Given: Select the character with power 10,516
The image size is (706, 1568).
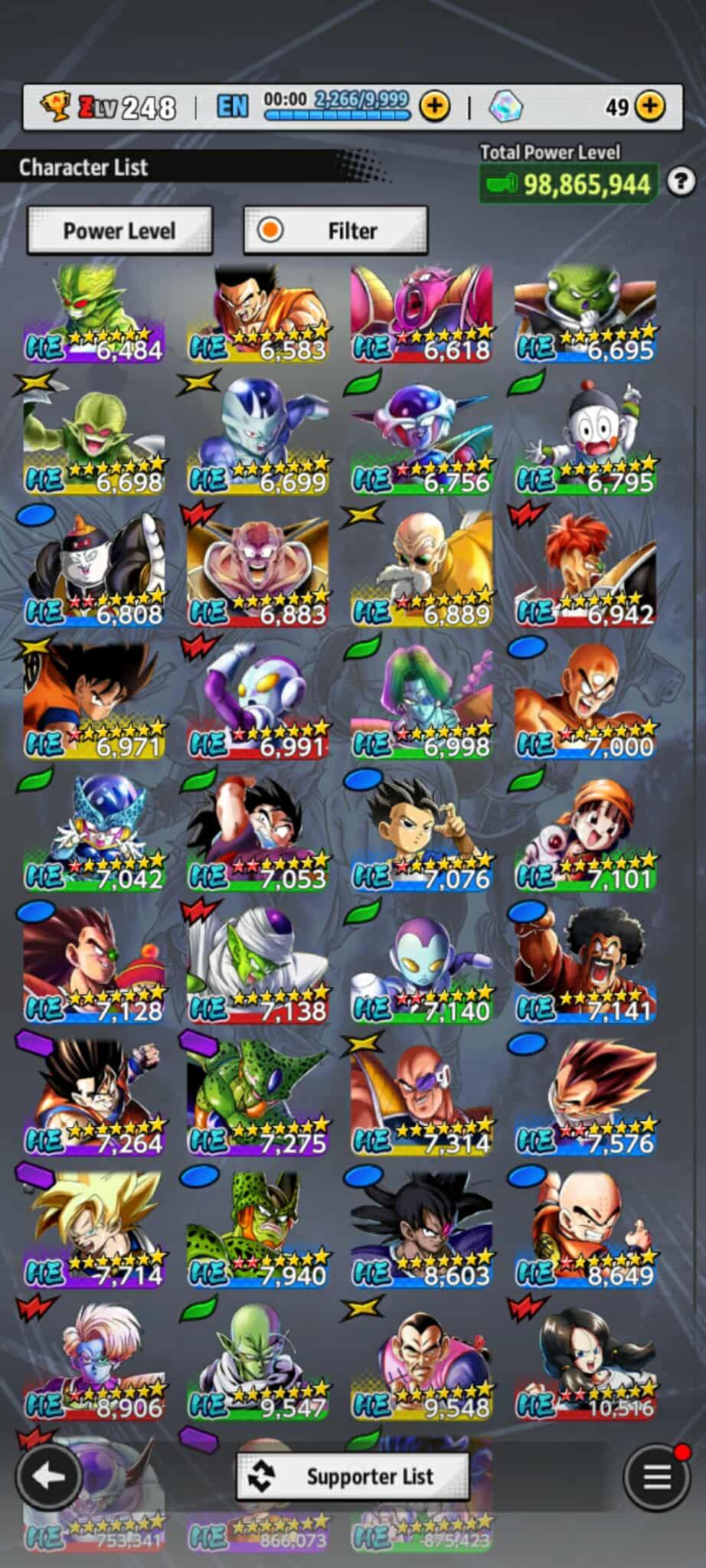Looking at the screenshot, I should [585, 1370].
